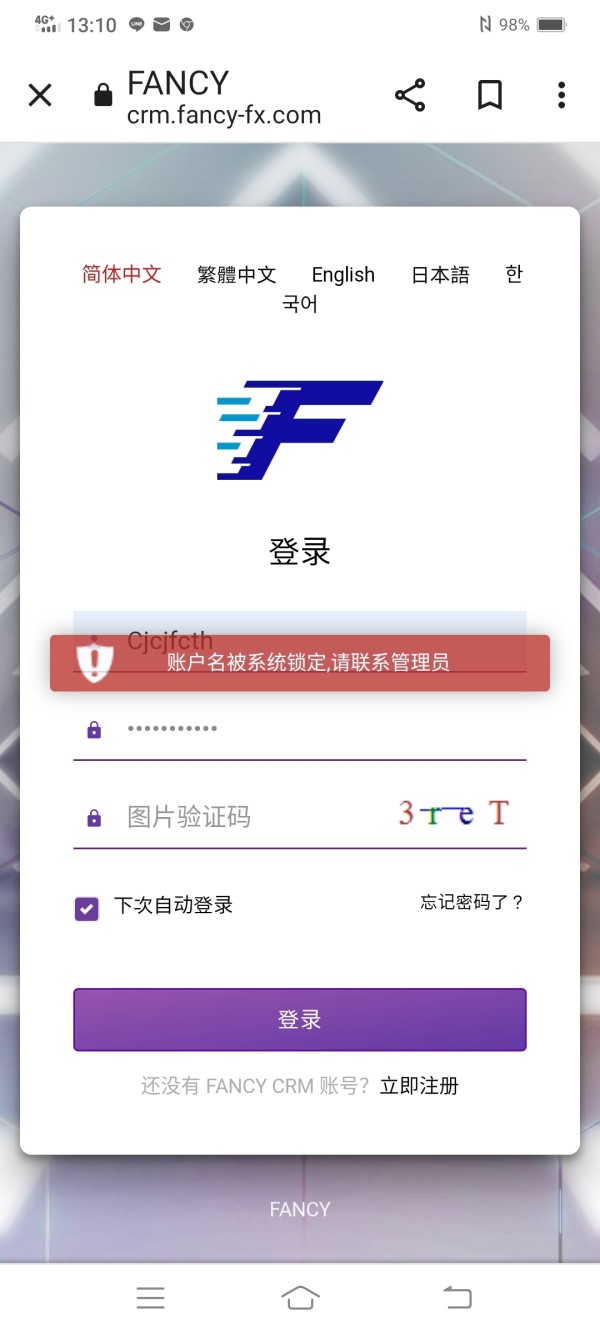Refresh the captcha image
The height and width of the screenshot is (1333, 600).
[x=453, y=813]
